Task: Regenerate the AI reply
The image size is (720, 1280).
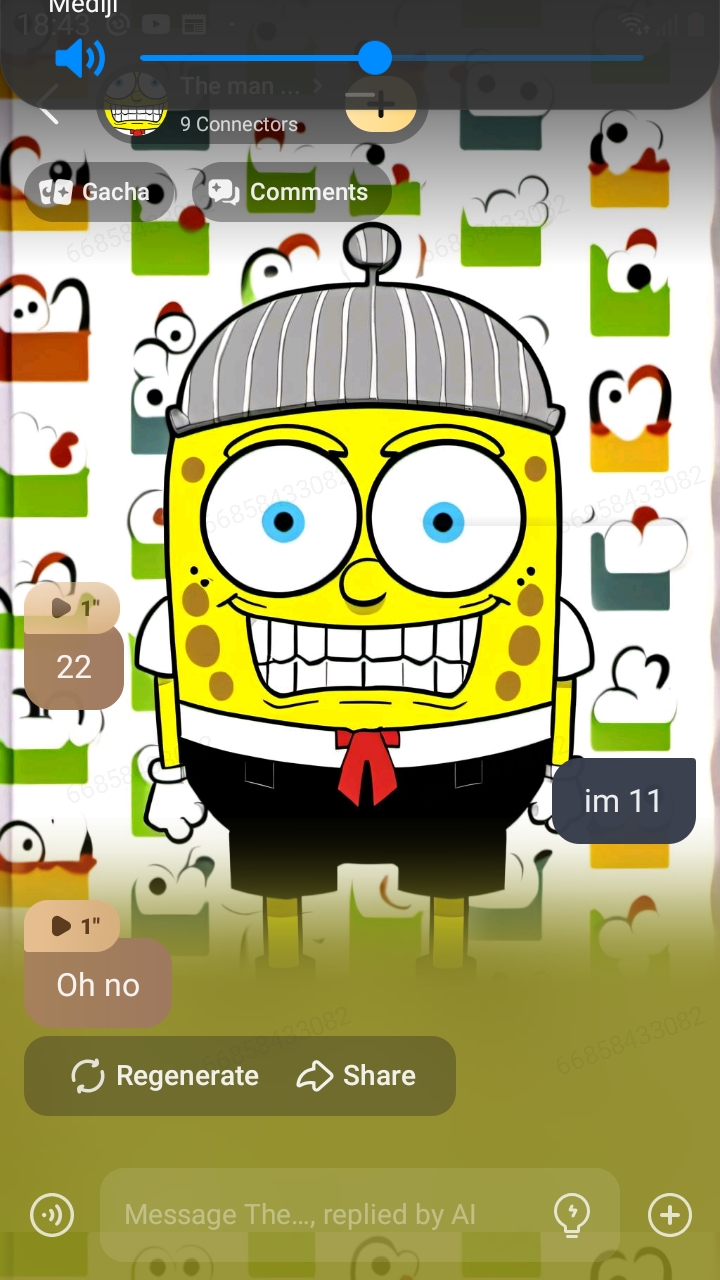Action: tap(165, 1076)
